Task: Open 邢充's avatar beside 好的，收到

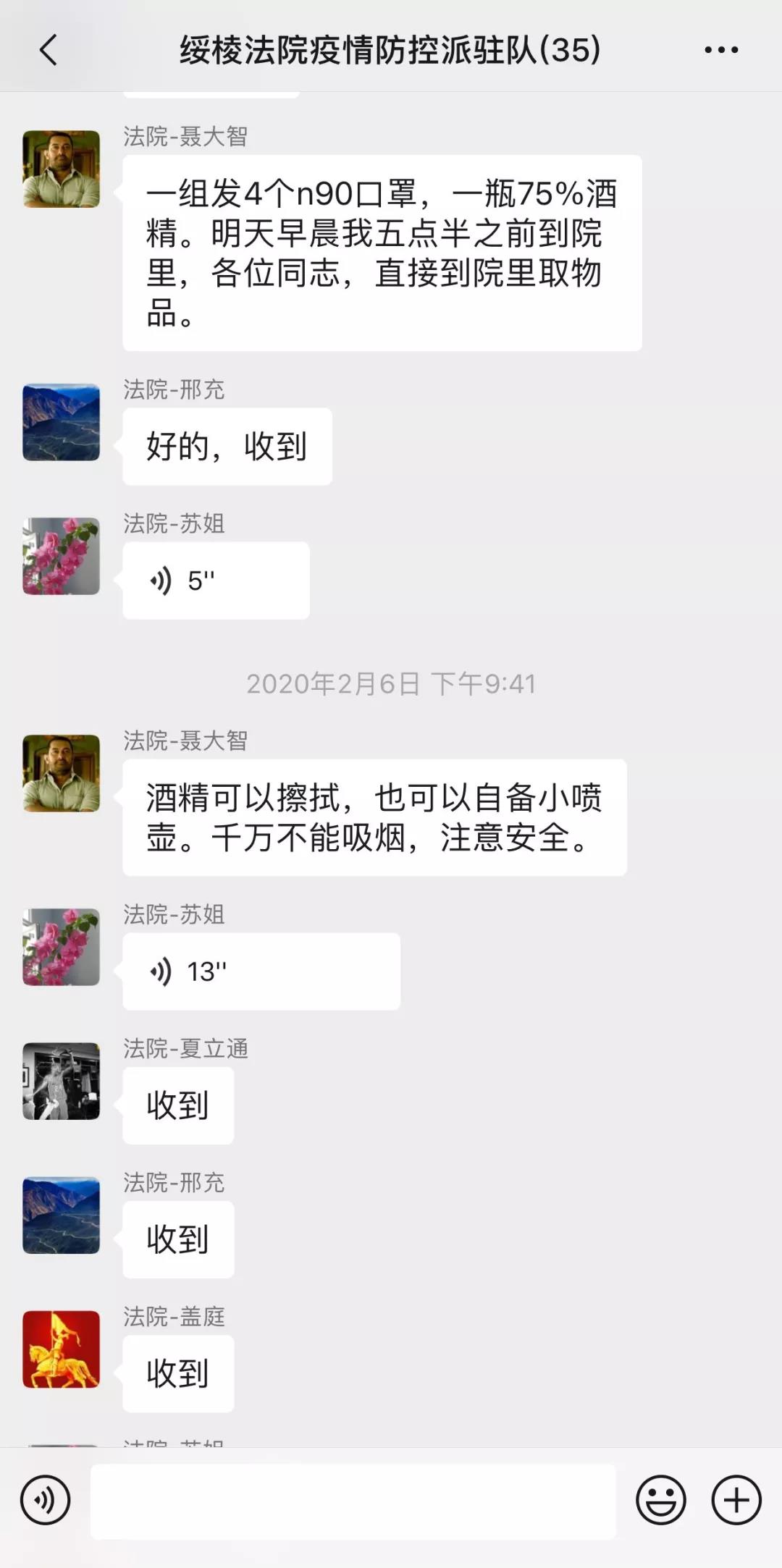Action: point(61,423)
